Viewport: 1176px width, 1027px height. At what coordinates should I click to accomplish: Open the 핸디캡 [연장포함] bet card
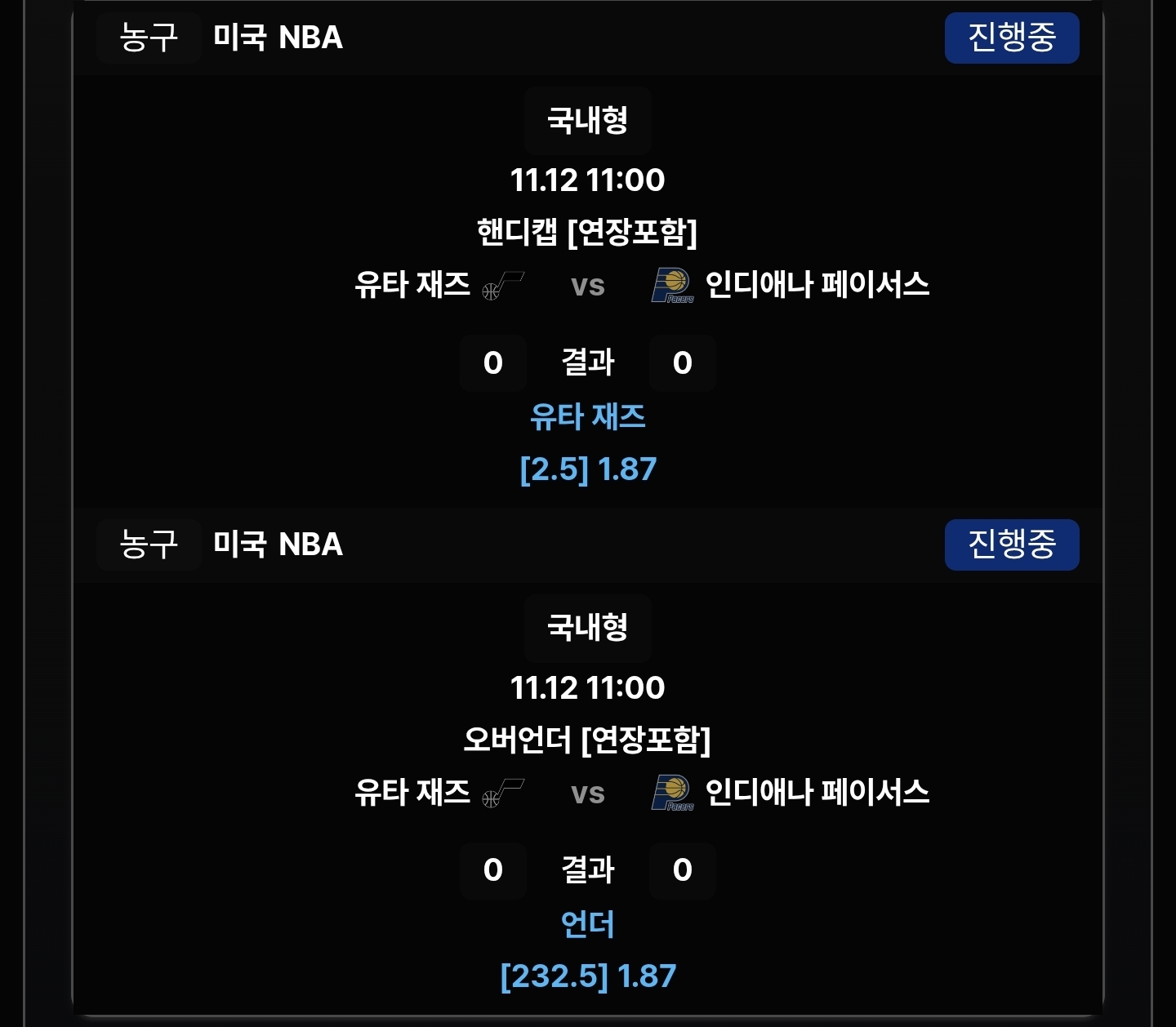click(x=587, y=233)
